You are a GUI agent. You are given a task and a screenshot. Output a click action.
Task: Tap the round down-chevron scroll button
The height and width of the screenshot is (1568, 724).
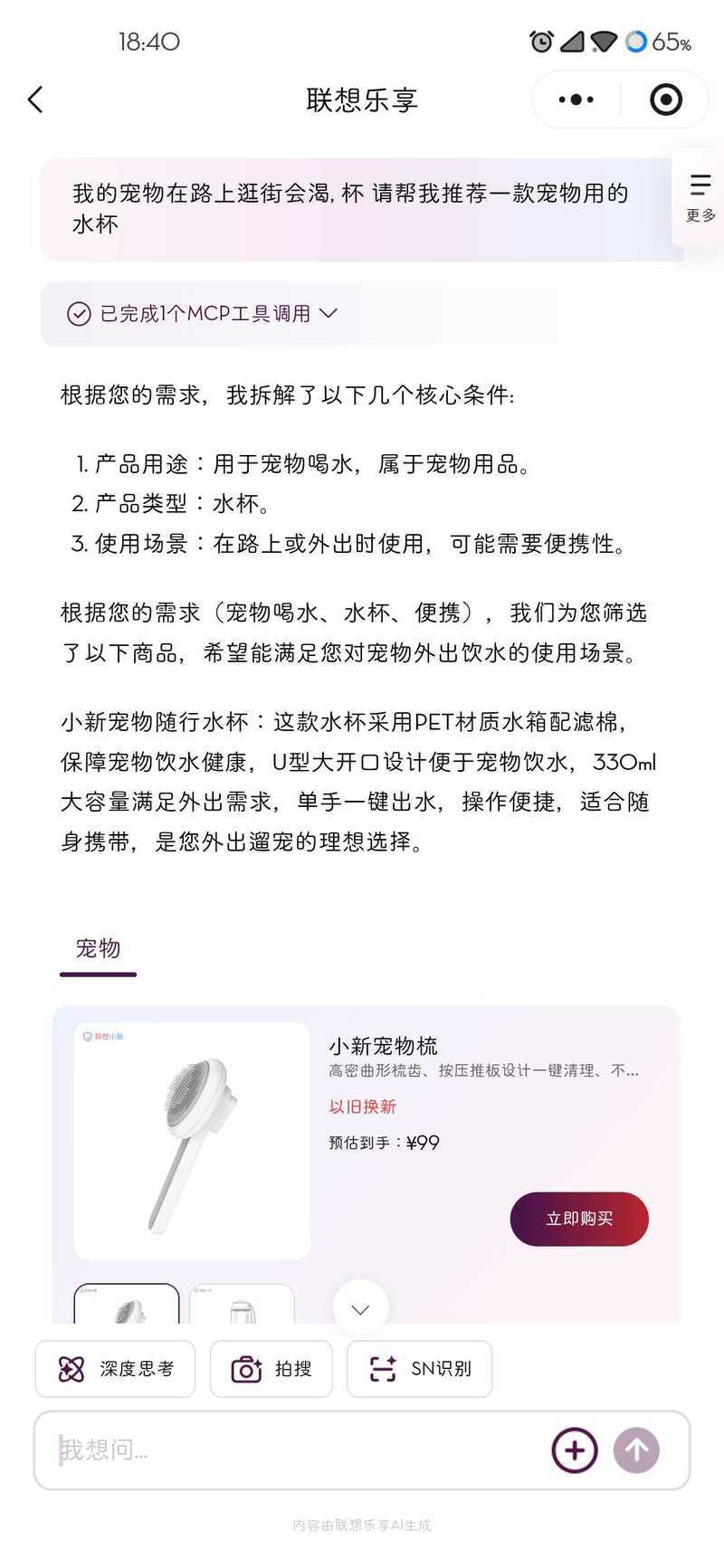[x=360, y=1308]
